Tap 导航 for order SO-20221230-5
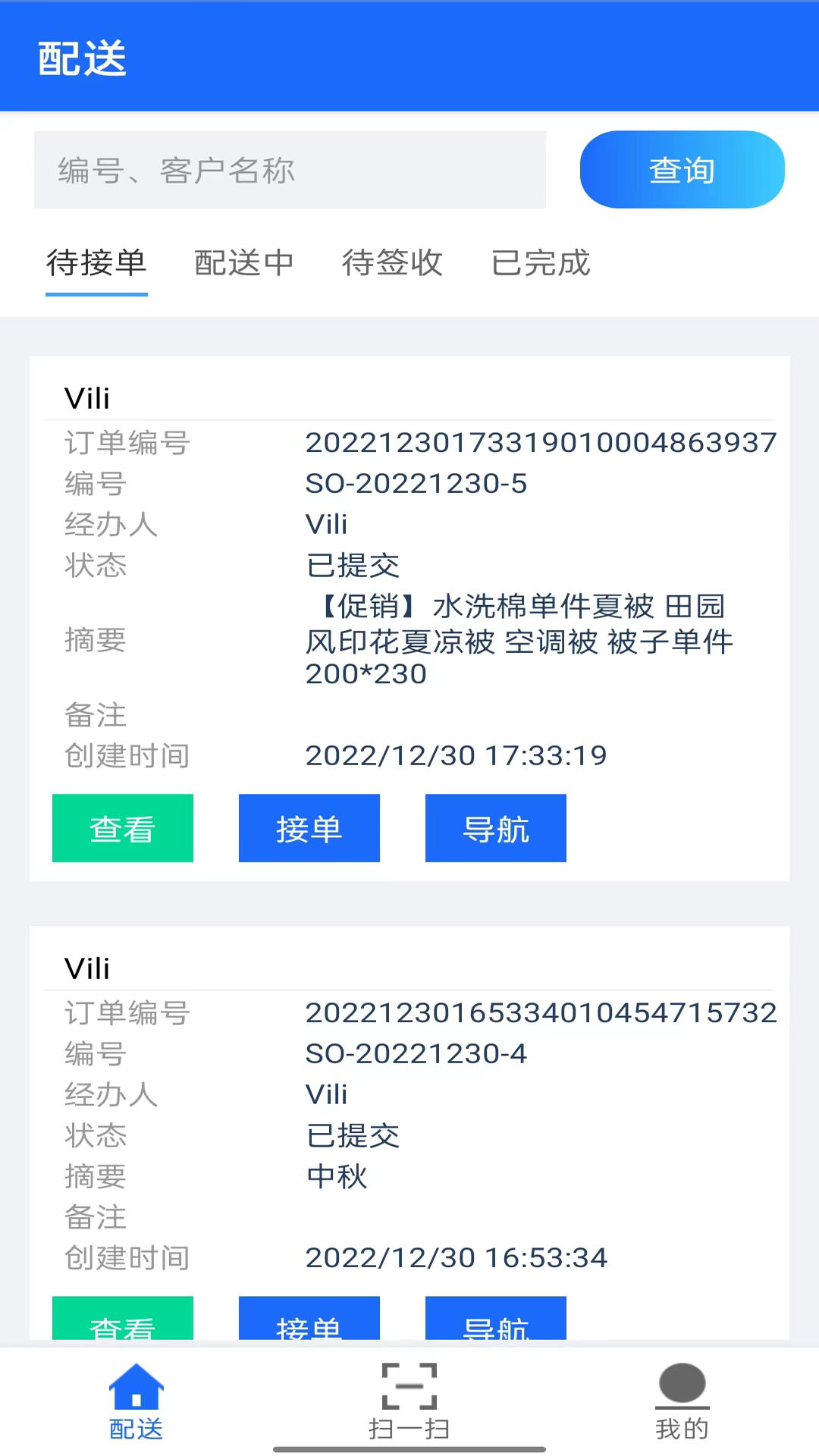This screenshot has width=819, height=1456. (496, 828)
